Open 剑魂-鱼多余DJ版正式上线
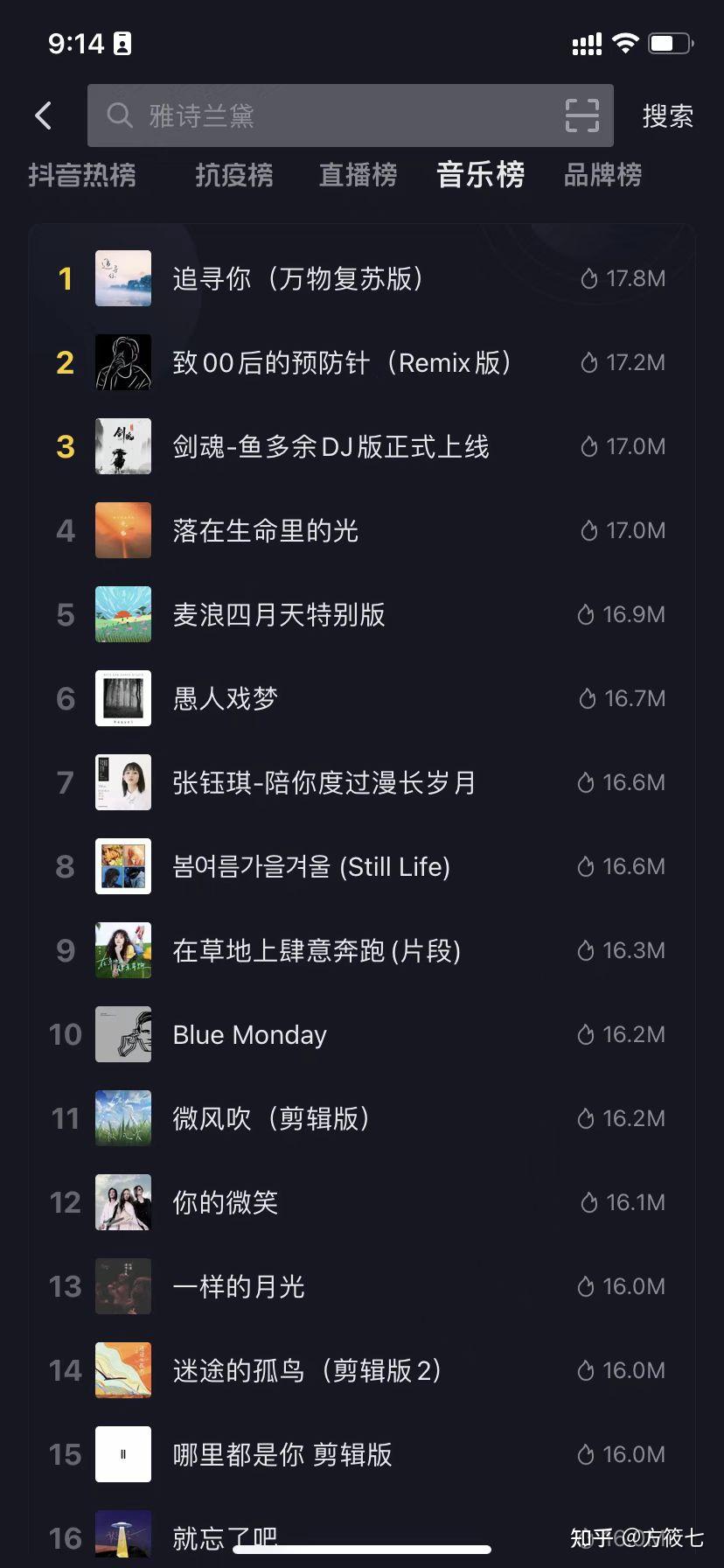 [x=331, y=447]
